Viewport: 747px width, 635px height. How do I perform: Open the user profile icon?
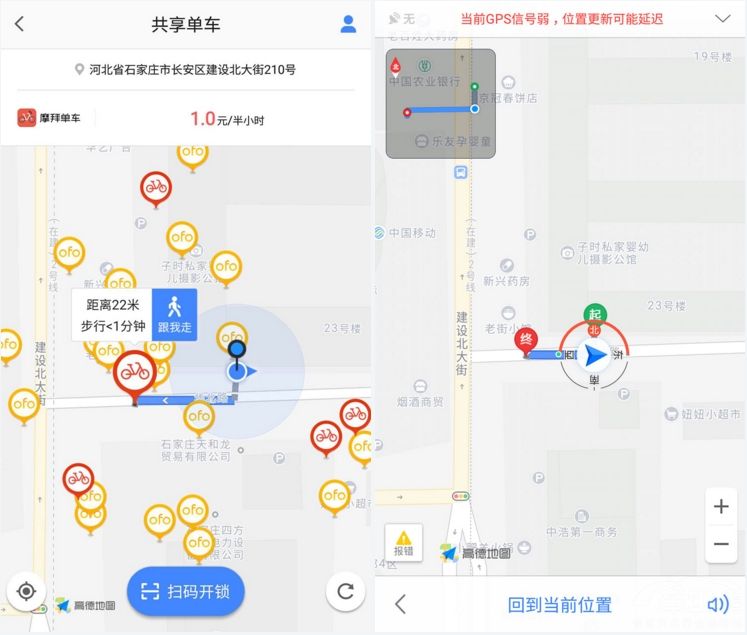[x=348, y=24]
